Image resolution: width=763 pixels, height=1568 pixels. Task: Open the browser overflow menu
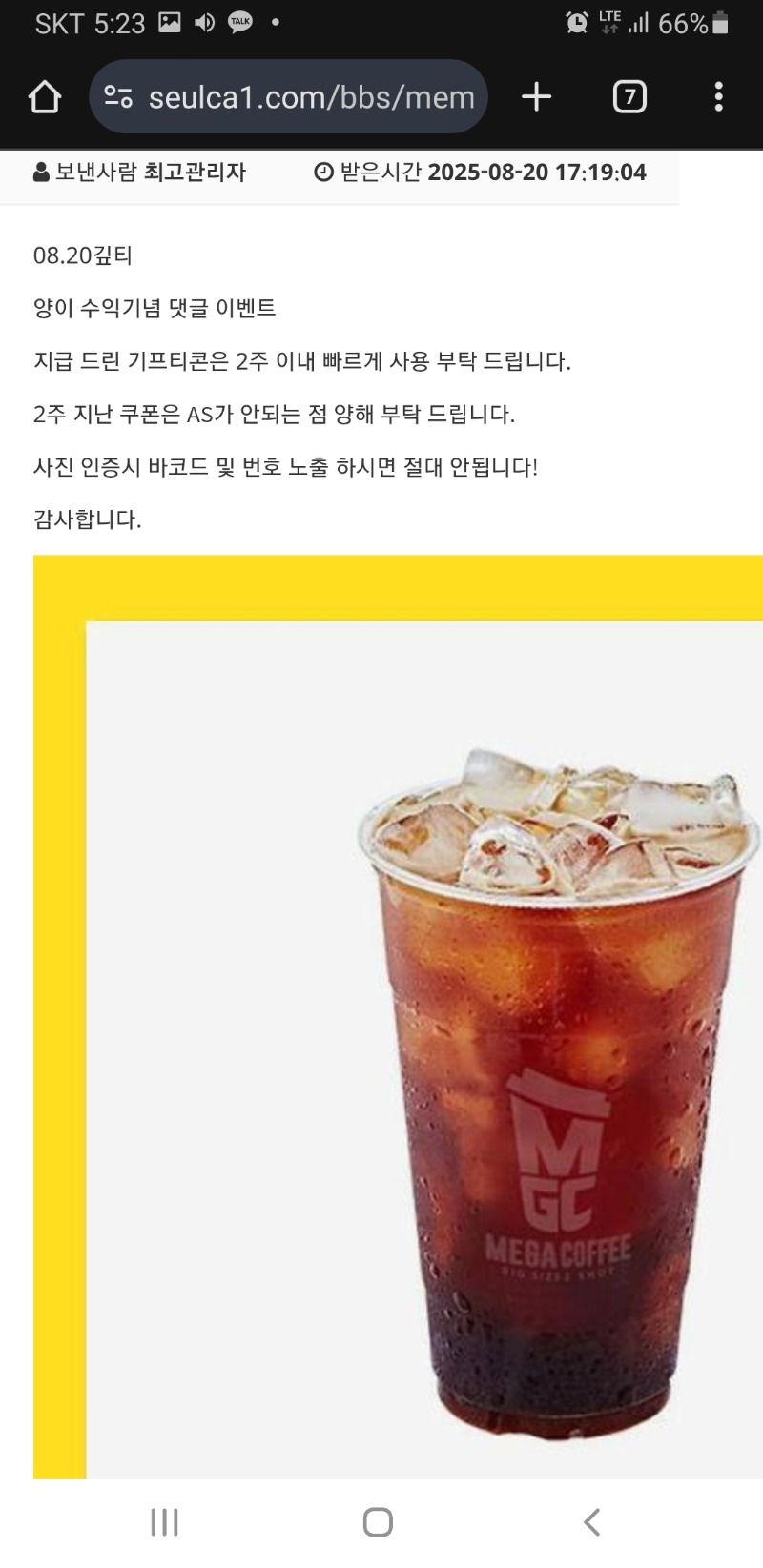719,96
